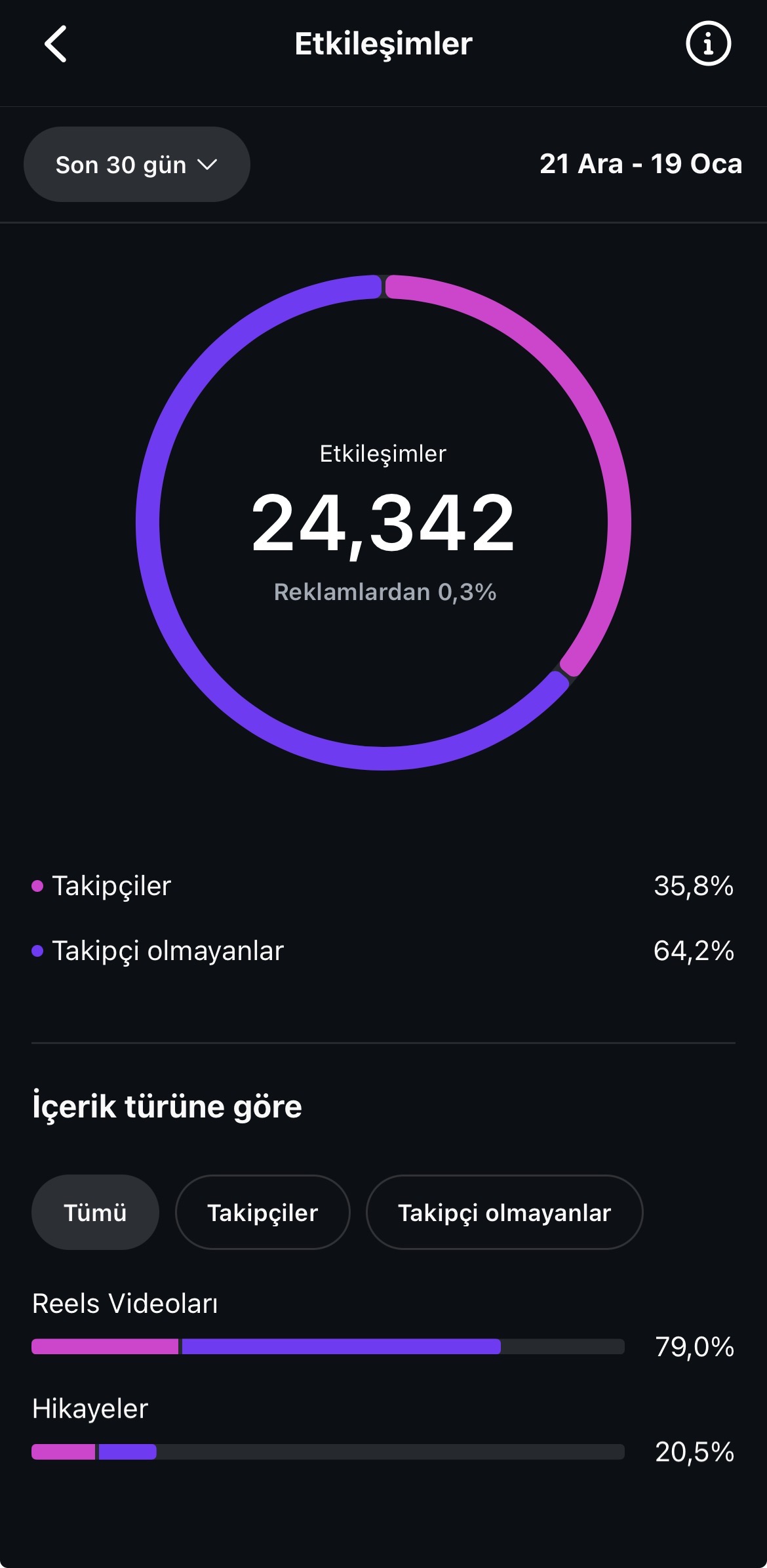Show Takipçi olmayanlar content breakdown
The image size is (767, 1568).
pos(504,1213)
